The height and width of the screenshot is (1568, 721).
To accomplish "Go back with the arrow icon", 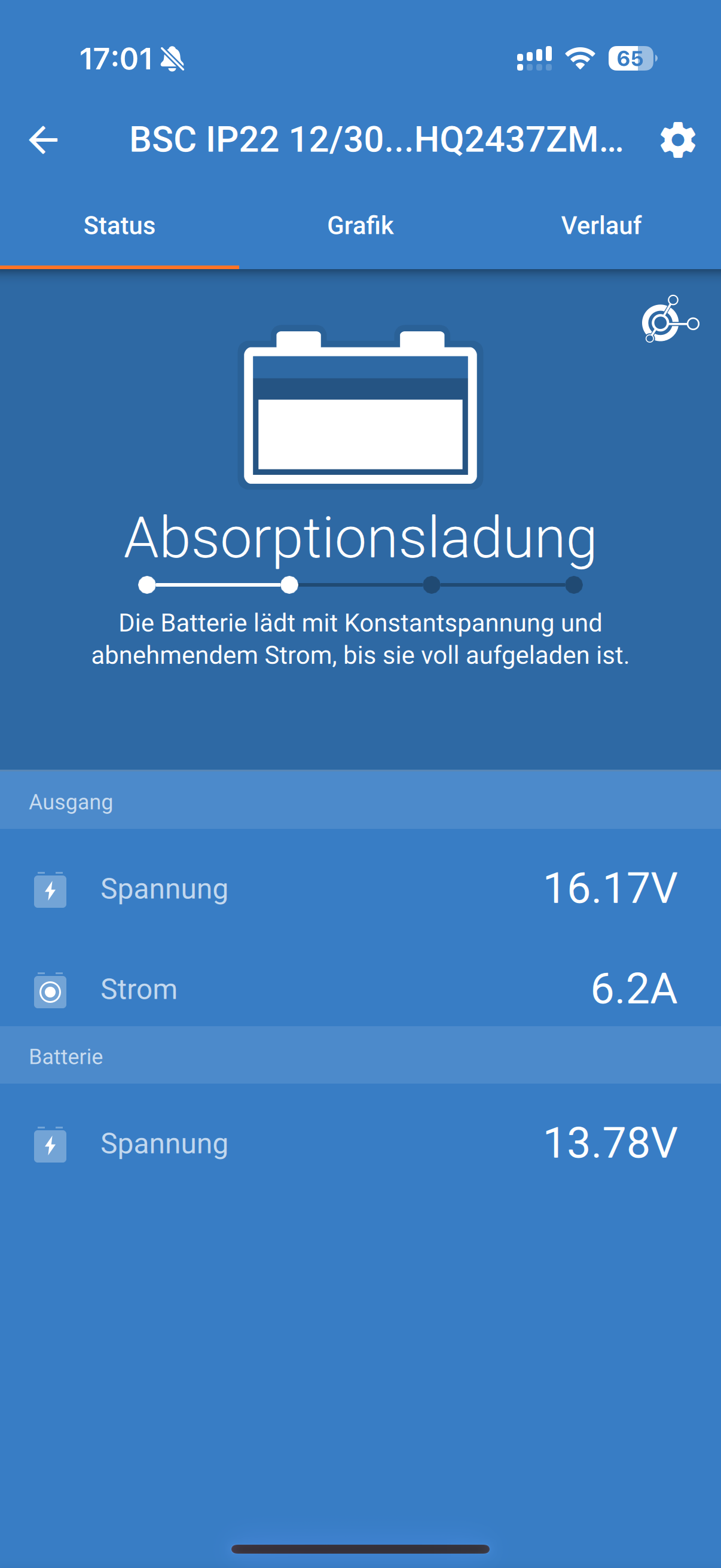I will pos(43,140).
